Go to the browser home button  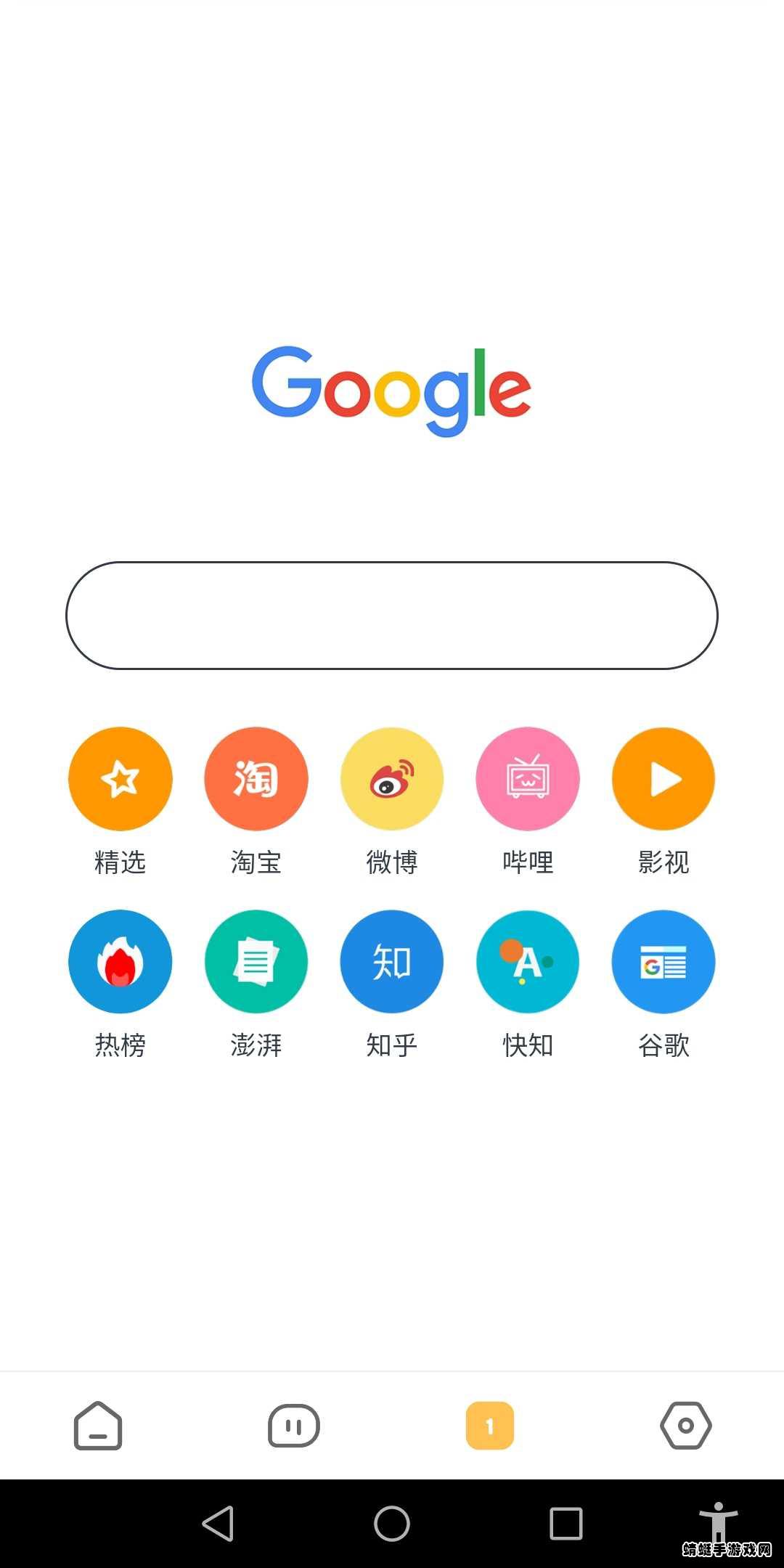[x=98, y=1426]
